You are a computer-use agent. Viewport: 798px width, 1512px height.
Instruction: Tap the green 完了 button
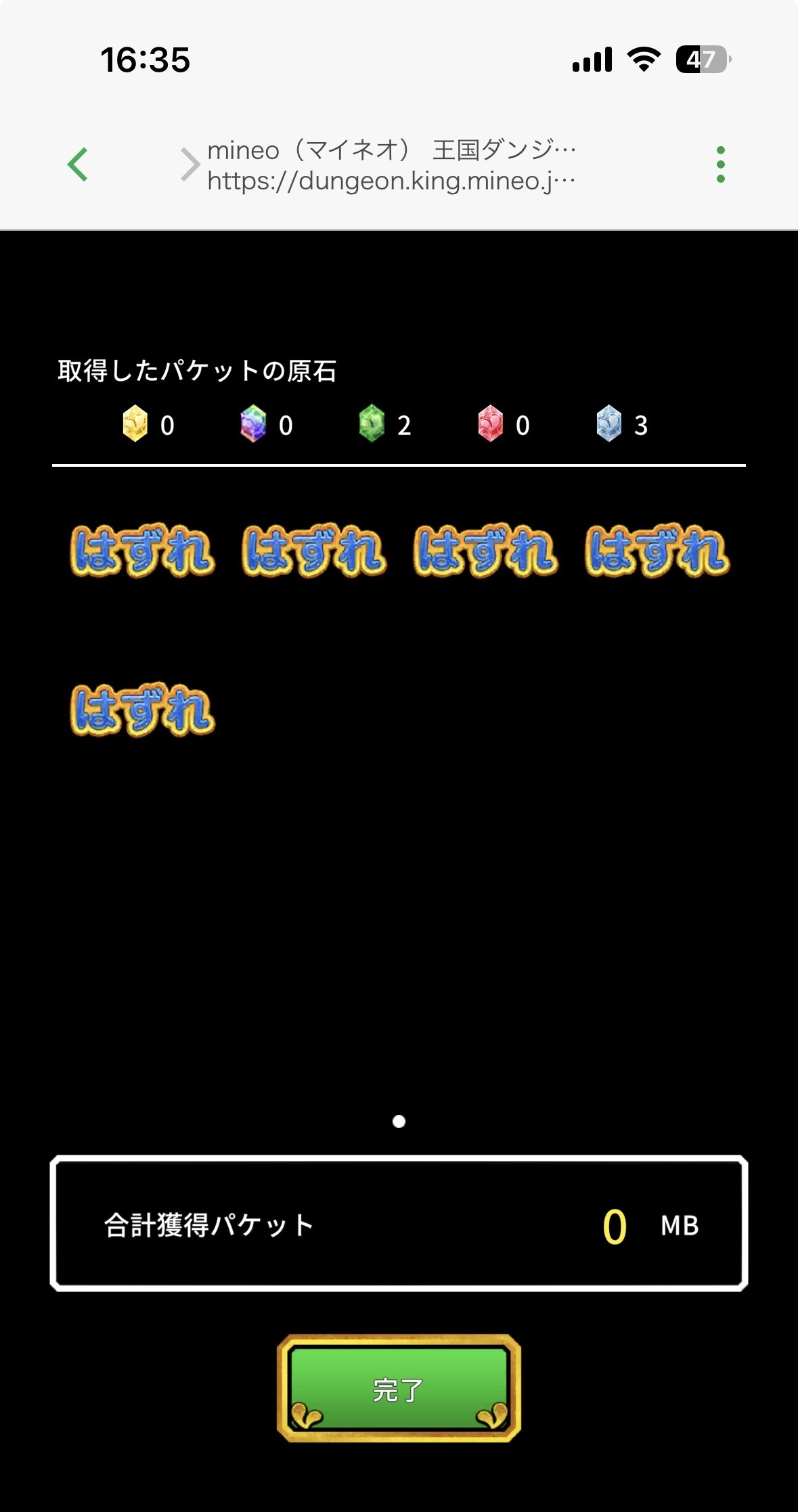click(x=399, y=1388)
